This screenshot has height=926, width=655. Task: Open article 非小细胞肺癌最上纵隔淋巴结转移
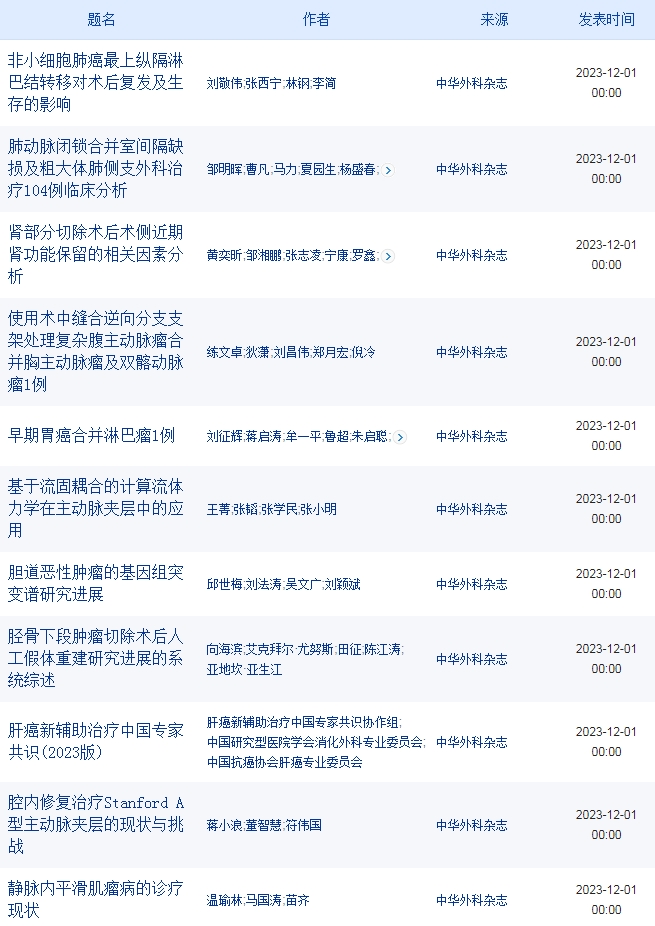point(95,82)
